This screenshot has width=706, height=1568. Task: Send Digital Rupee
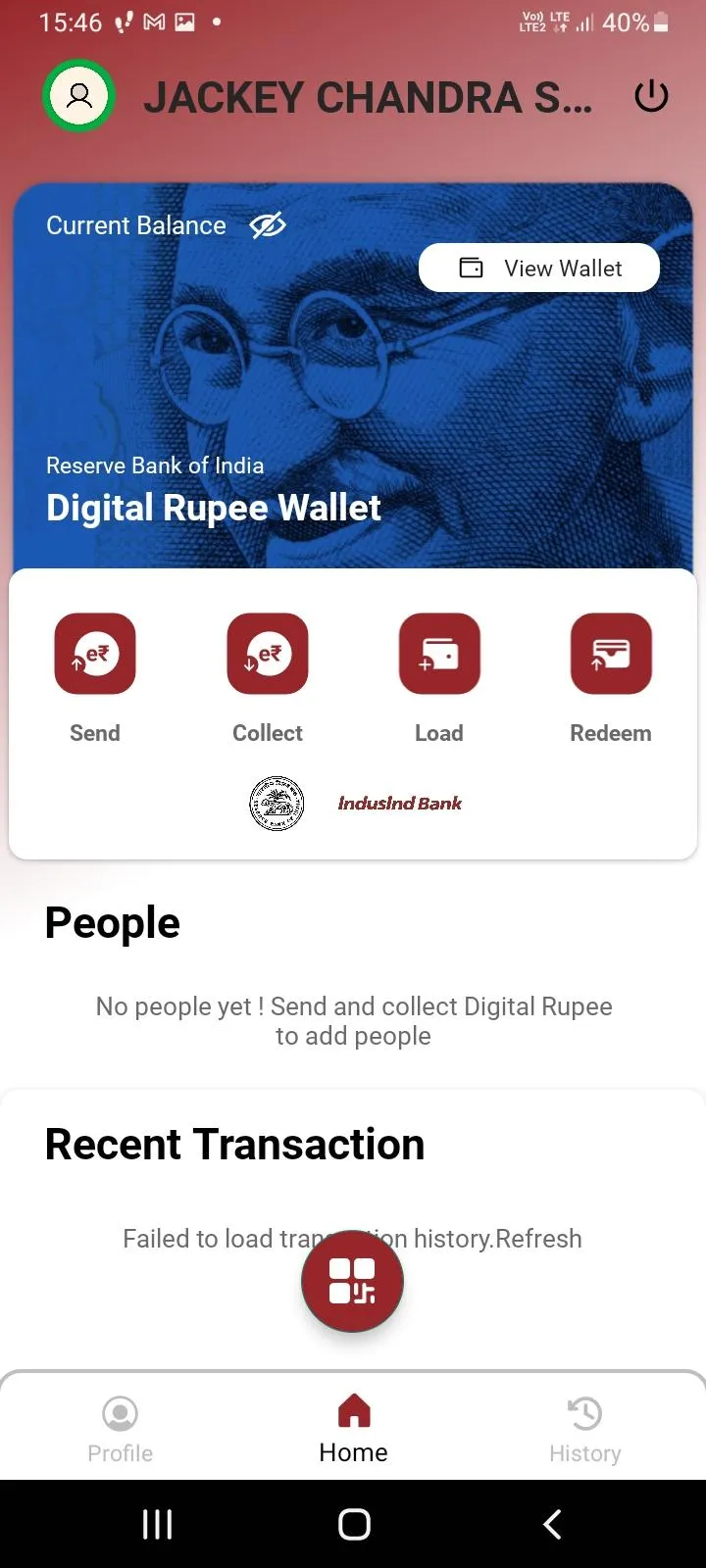(95, 654)
